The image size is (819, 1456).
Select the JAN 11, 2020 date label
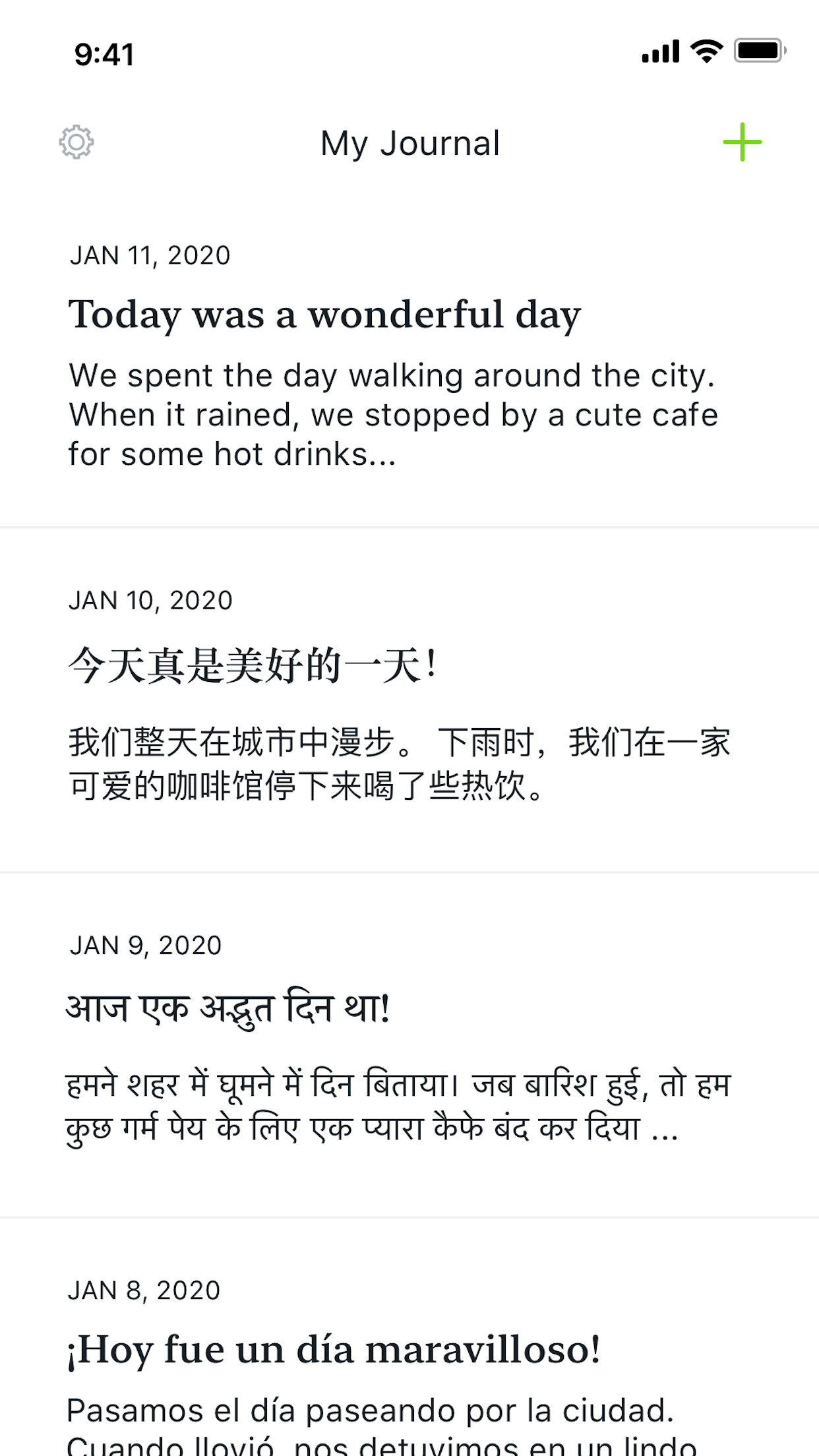(x=150, y=256)
